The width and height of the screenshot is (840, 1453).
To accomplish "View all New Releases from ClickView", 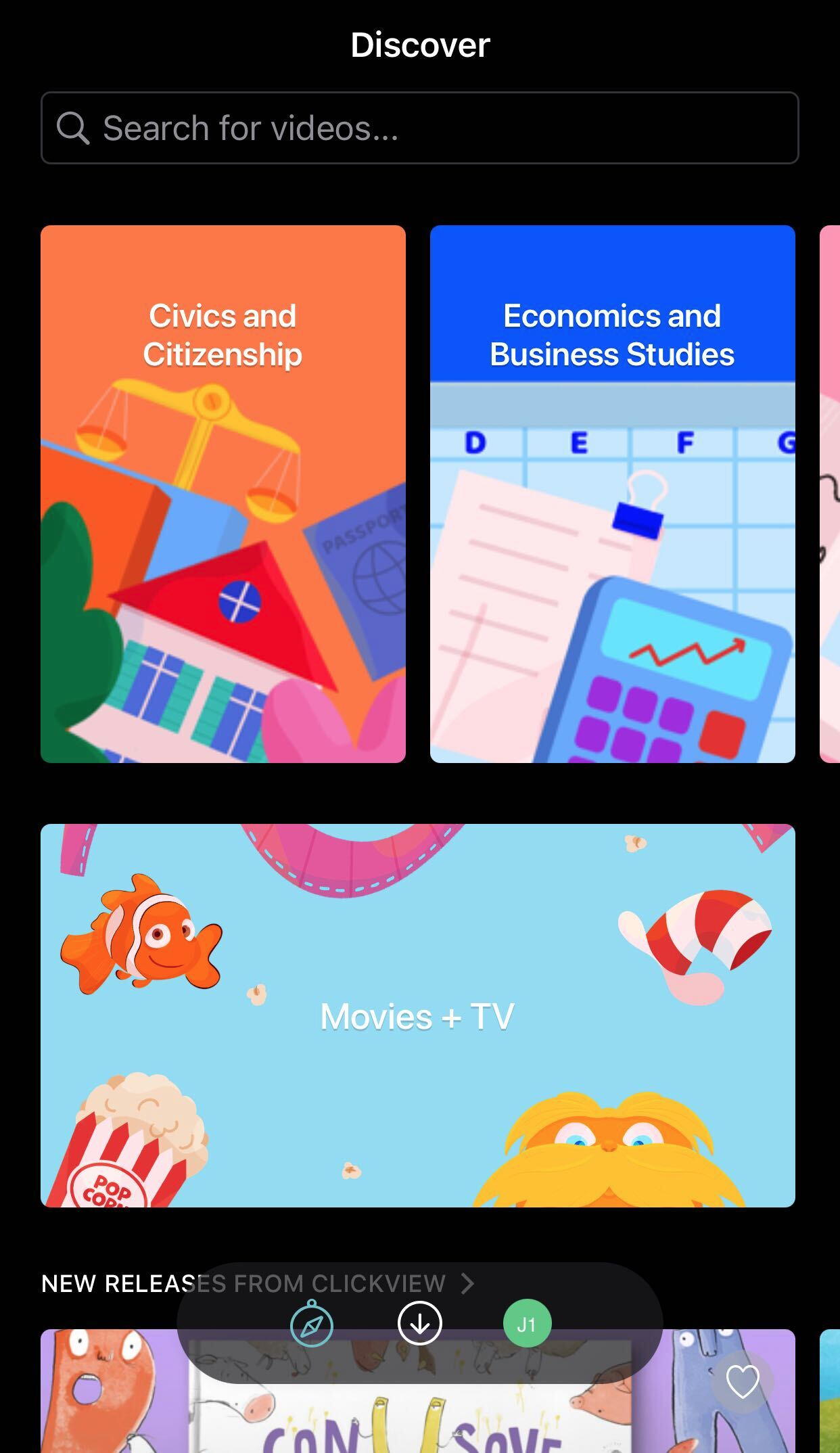I will (x=257, y=1283).
